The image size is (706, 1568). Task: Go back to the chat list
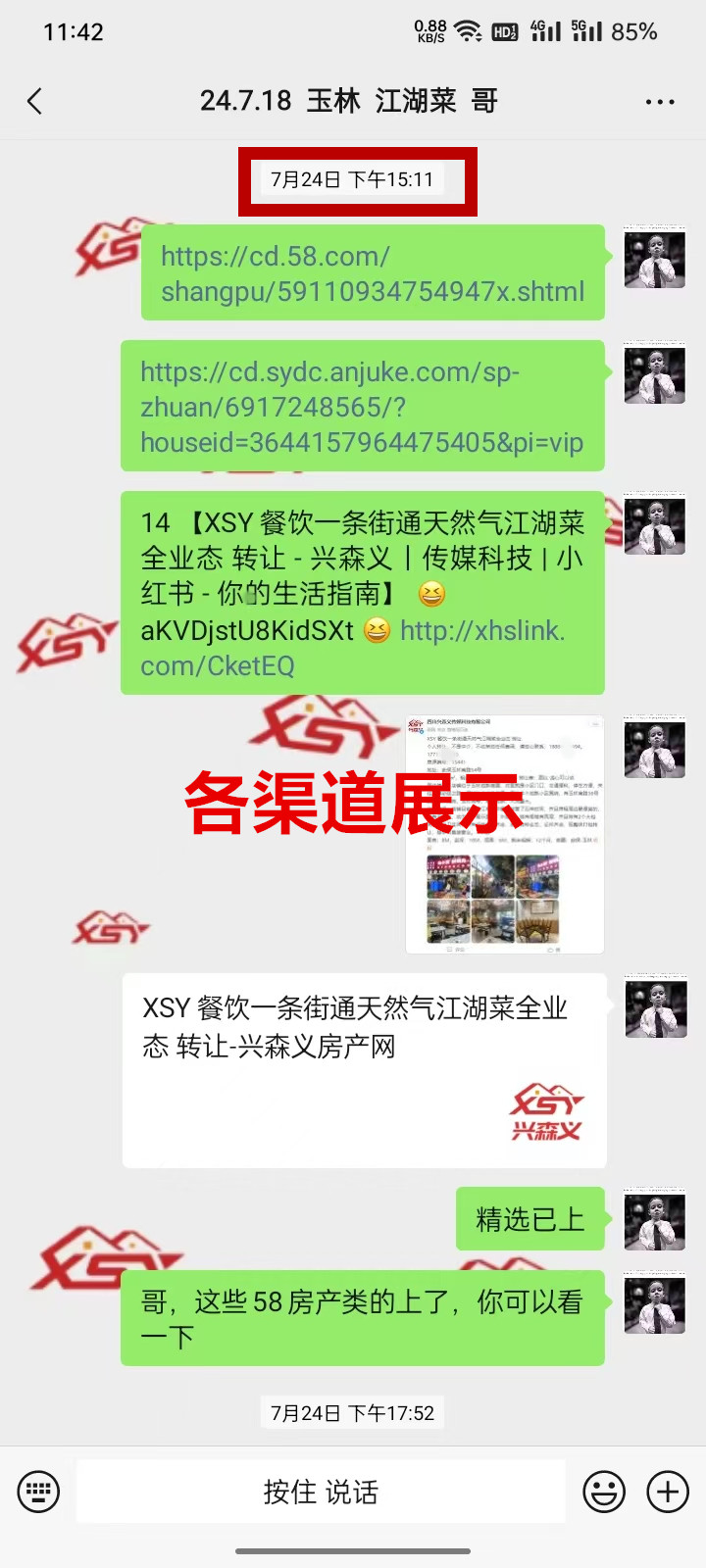point(35,101)
